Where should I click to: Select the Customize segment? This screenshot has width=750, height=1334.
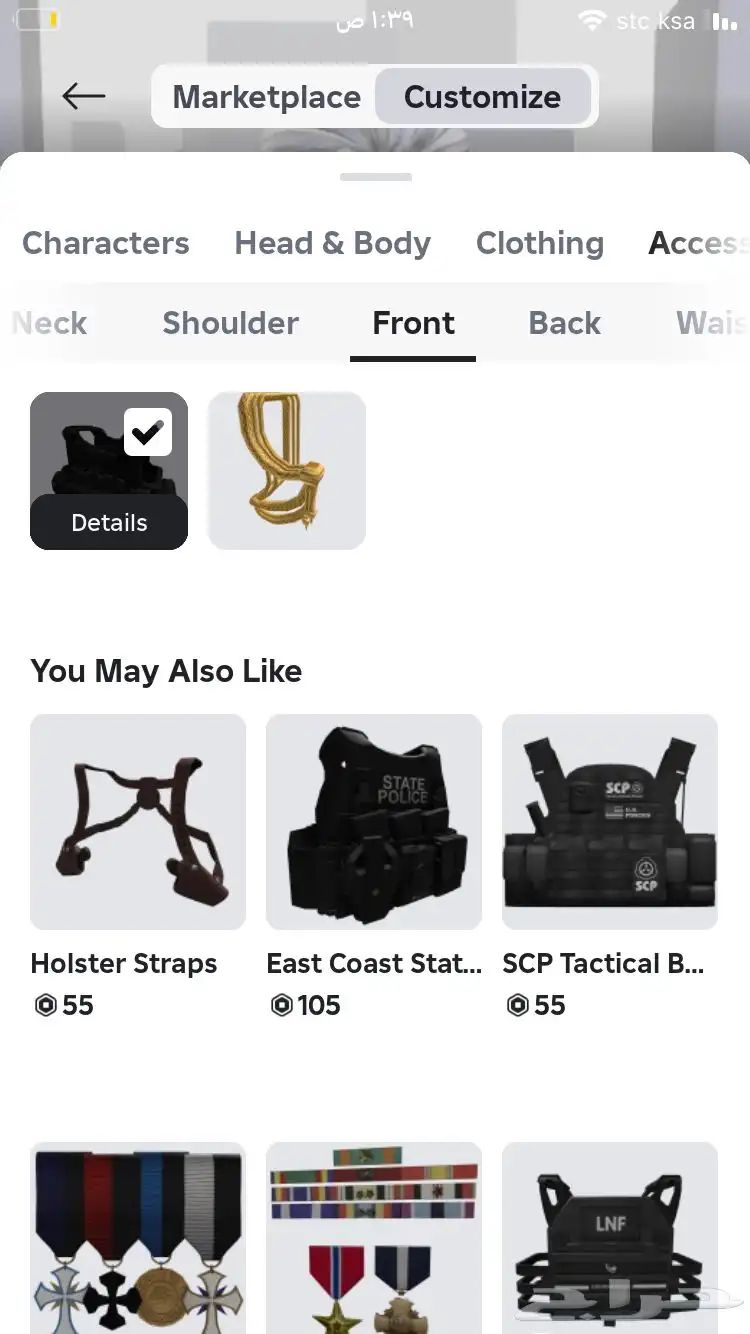point(482,97)
